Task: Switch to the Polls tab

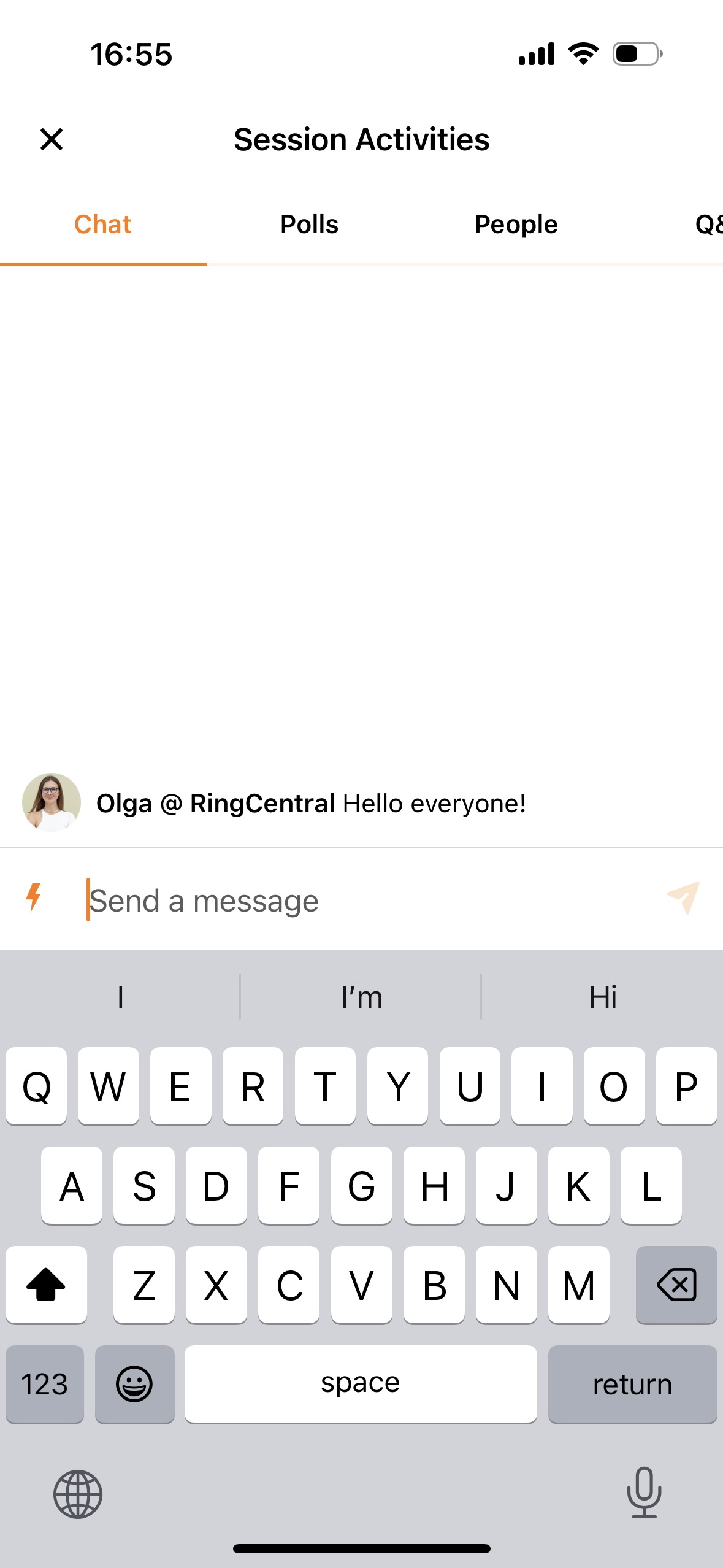Action: point(309,225)
